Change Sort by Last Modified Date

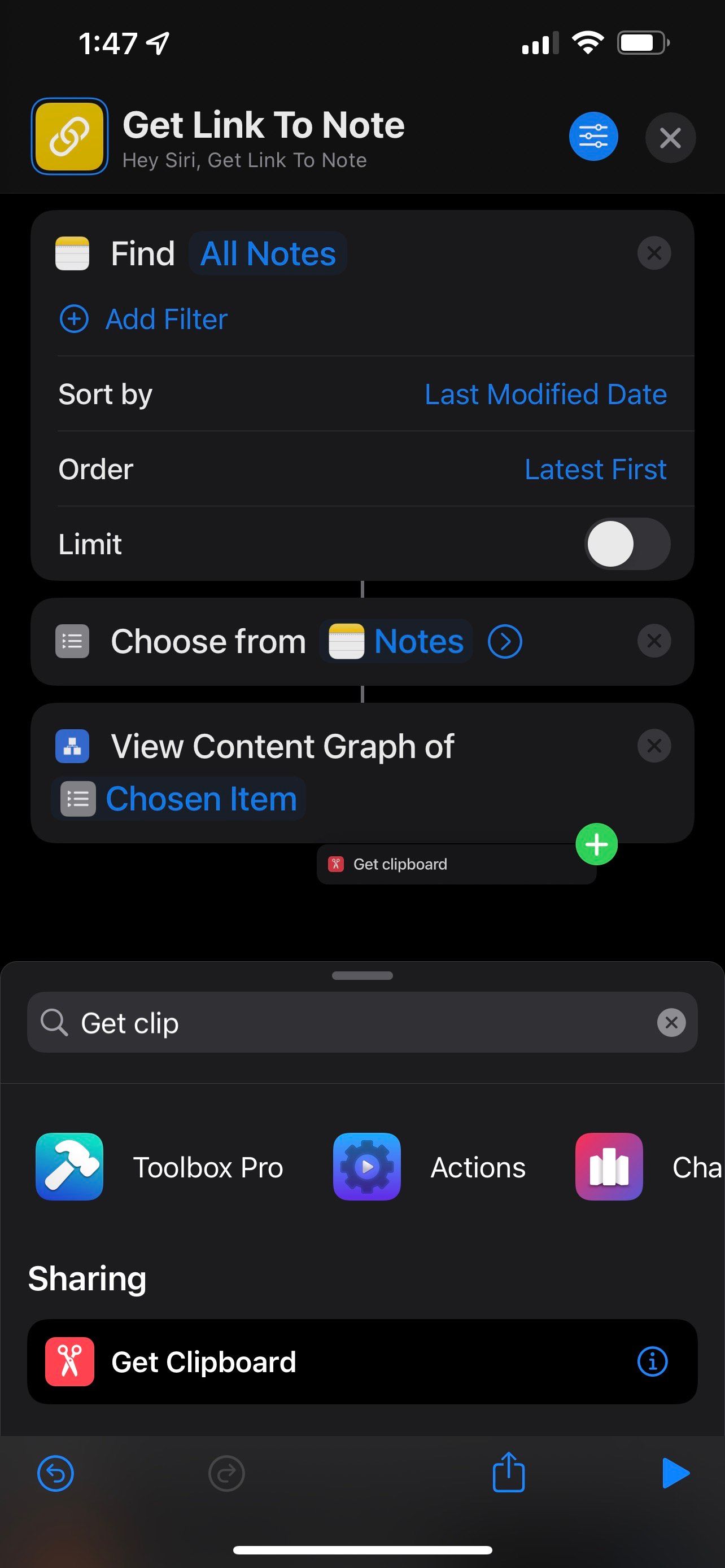click(546, 394)
